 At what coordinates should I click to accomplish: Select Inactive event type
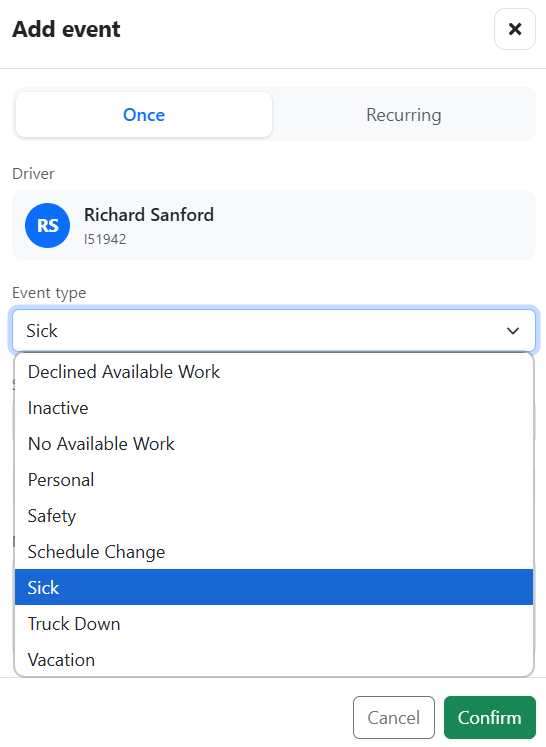(273, 408)
